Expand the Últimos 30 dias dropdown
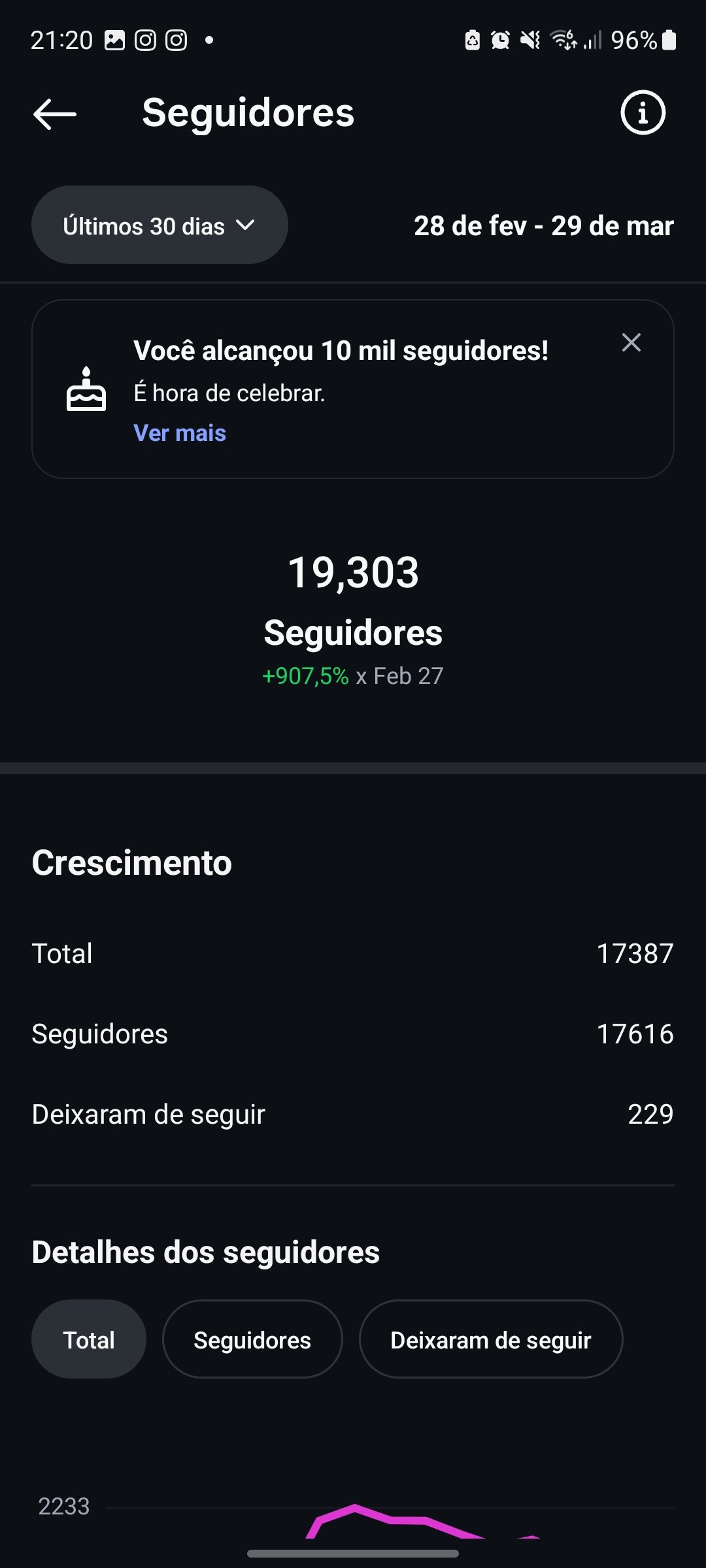This screenshot has width=706, height=1568. (160, 225)
